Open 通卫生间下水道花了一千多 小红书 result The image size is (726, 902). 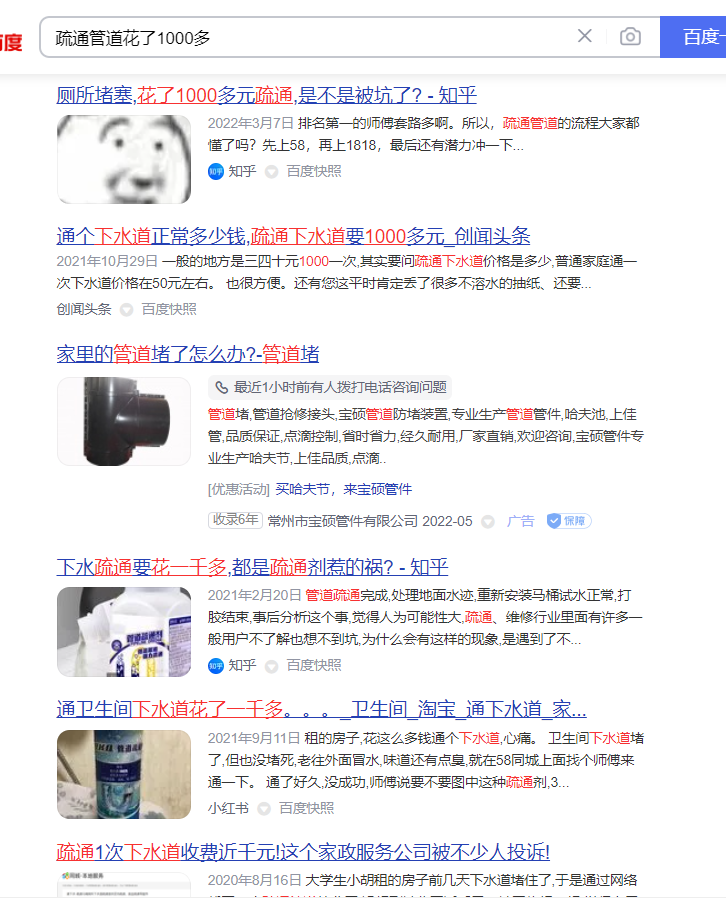click(320, 710)
